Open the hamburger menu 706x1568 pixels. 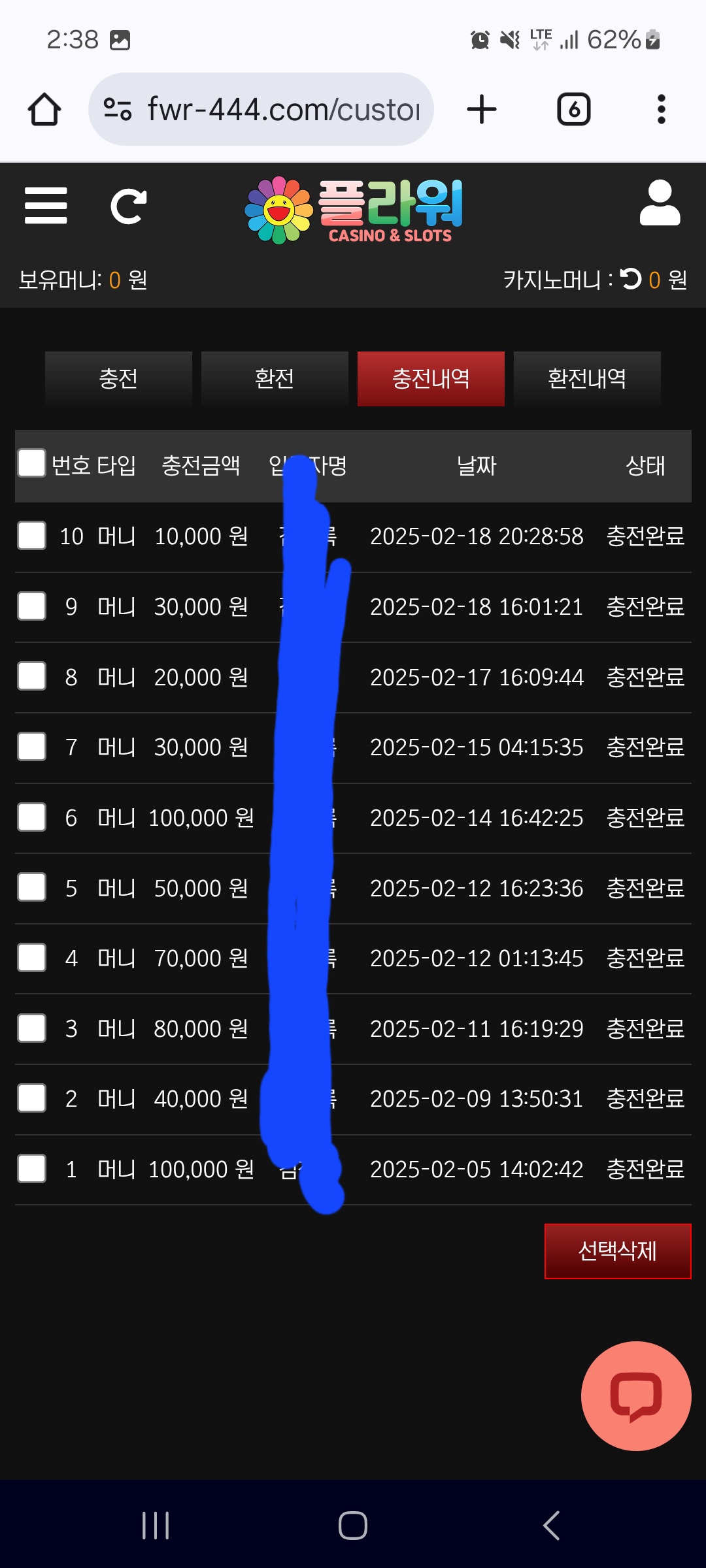[46, 206]
